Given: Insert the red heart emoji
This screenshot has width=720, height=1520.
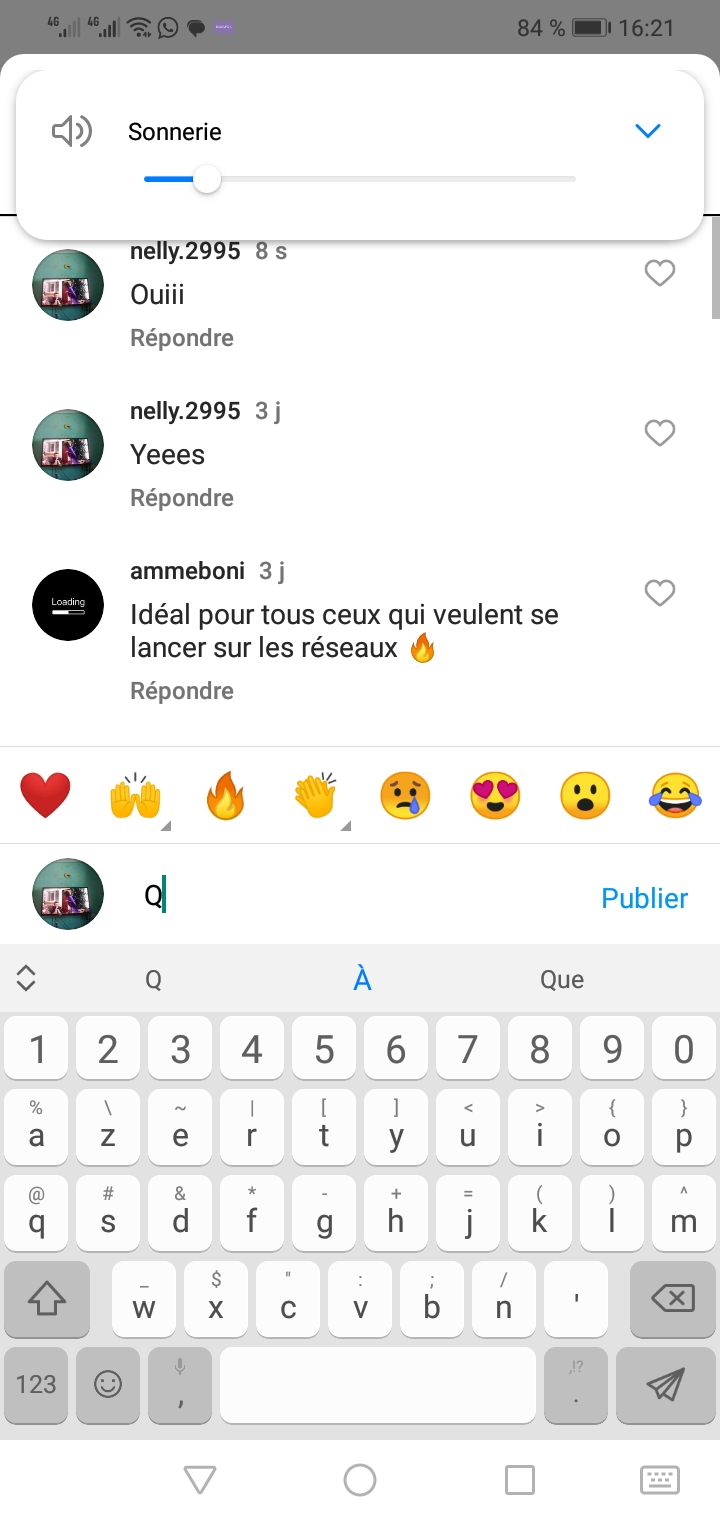Looking at the screenshot, I should [x=46, y=797].
